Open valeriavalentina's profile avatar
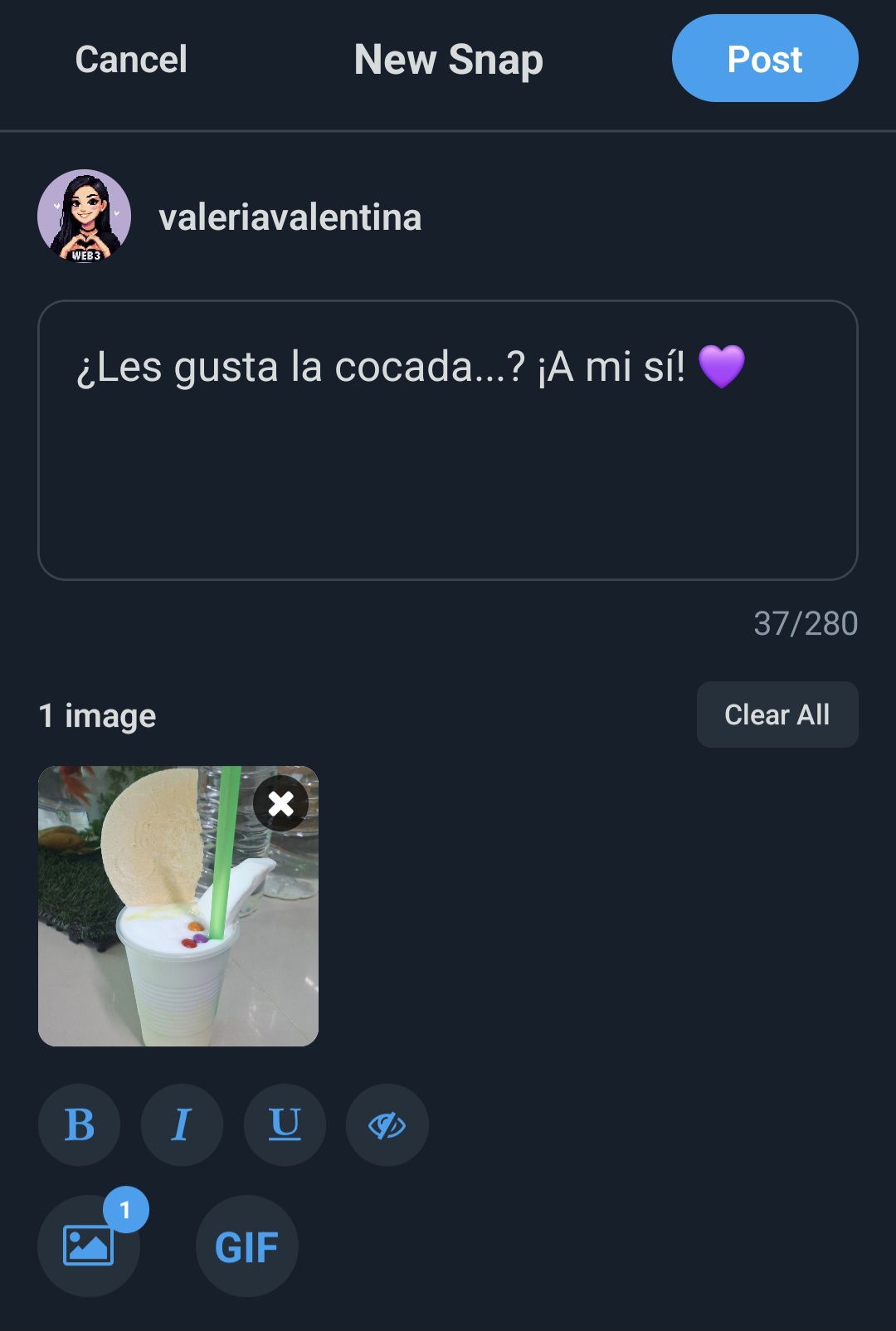This screenshot has height=1331, width=896. pos(83,217)
